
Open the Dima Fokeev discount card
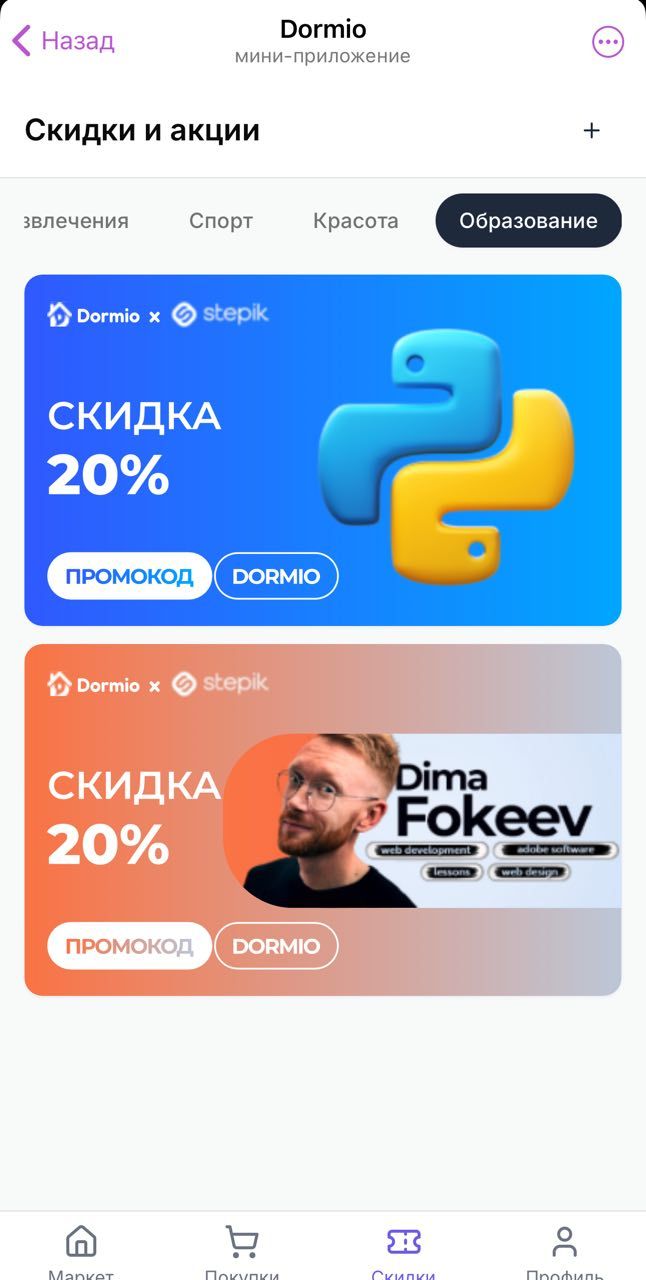pyautogui.click(x=322, y=820)
